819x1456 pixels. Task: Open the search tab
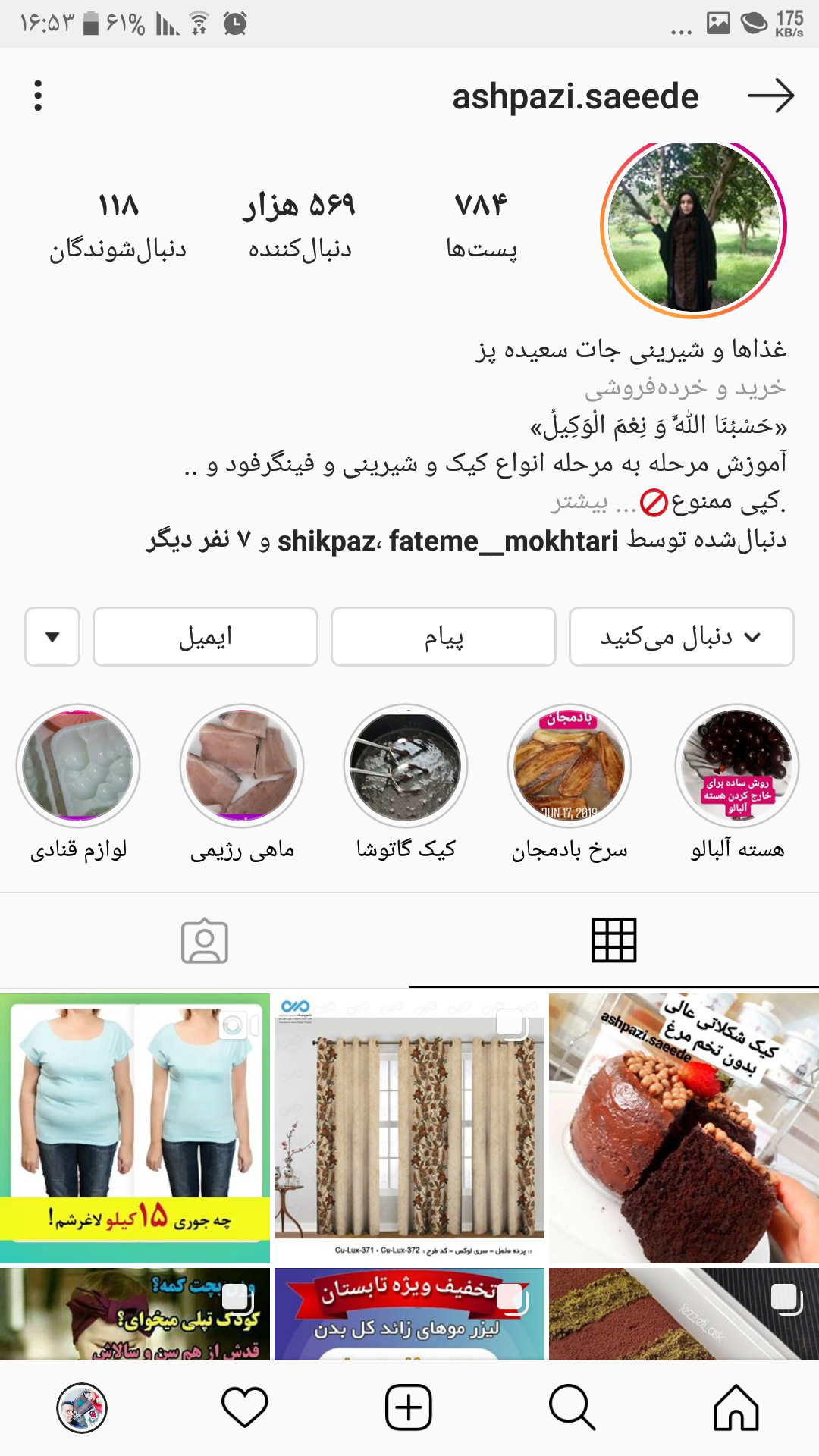(572, 1407)
